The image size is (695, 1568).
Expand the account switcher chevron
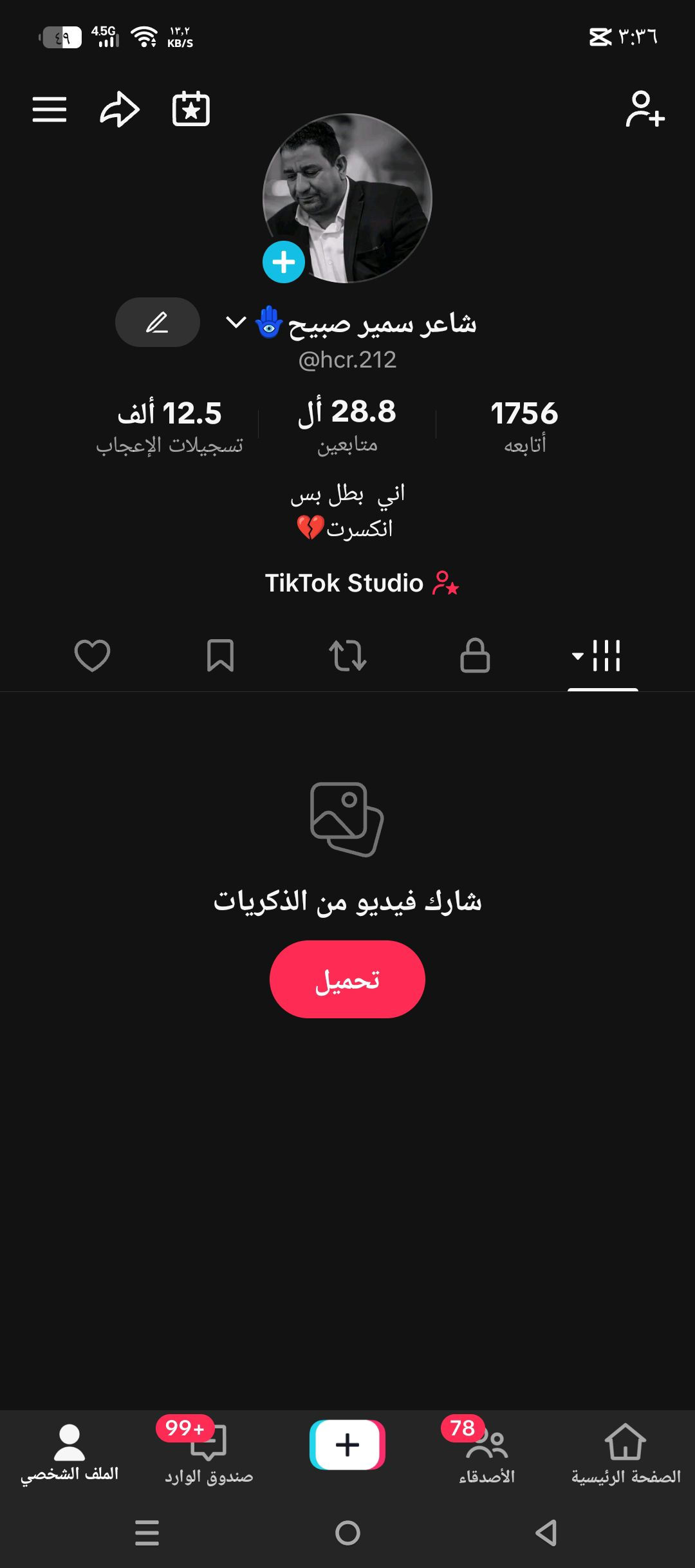coord(236,322)
